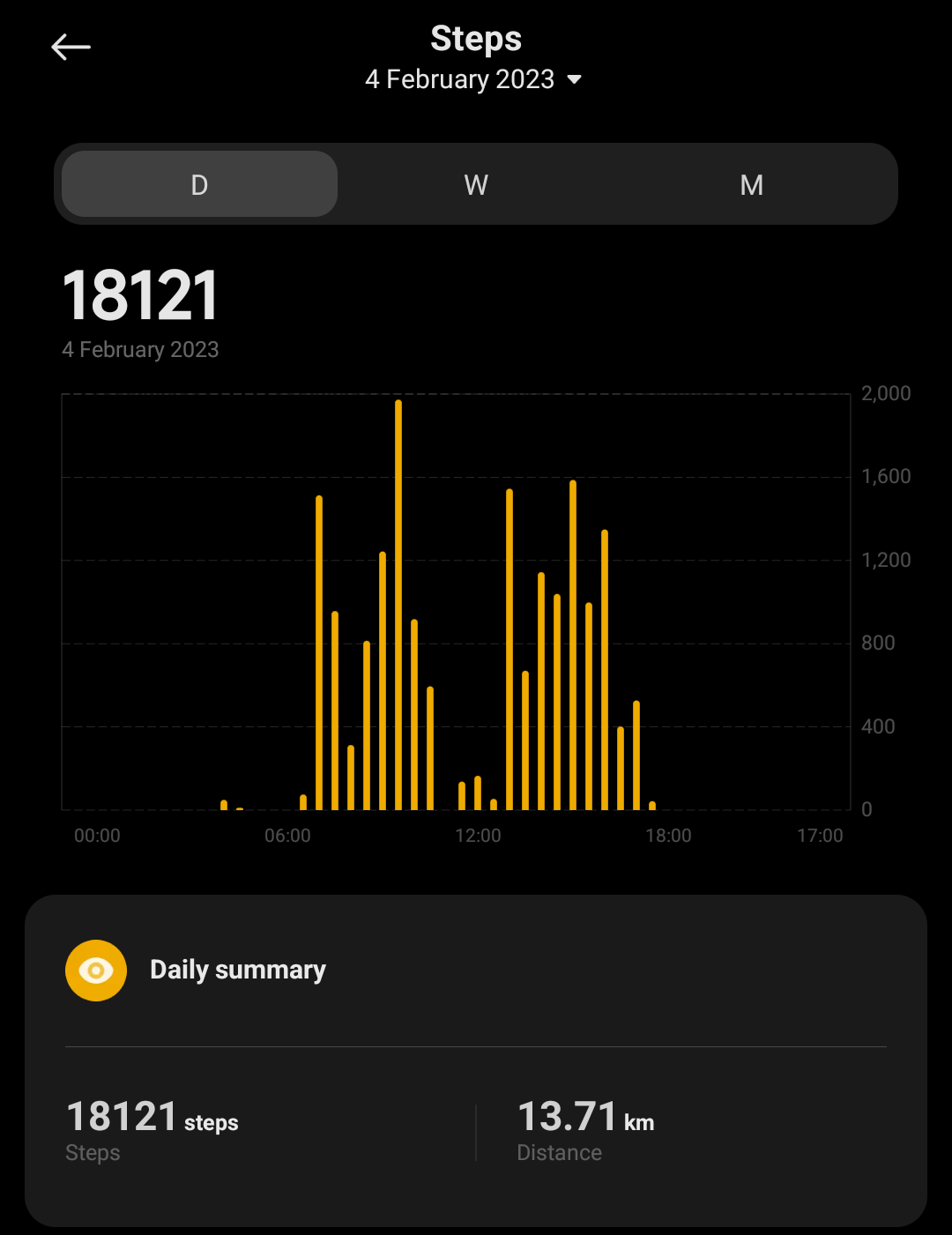952x1235 pixels.
Task: Go back using the arrow icon
Action: click(71, 47)
